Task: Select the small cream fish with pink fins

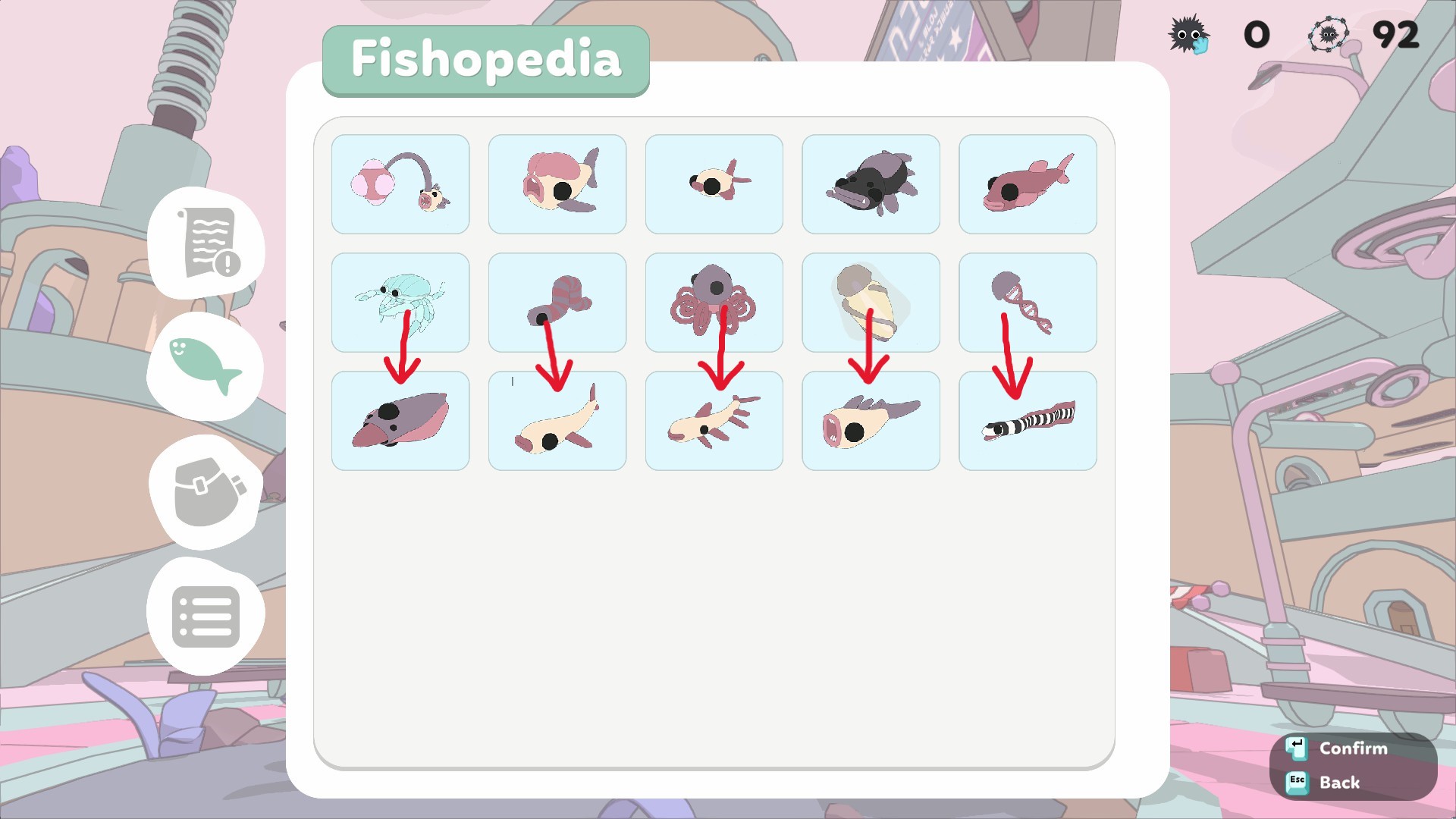Action: point(714,184)
